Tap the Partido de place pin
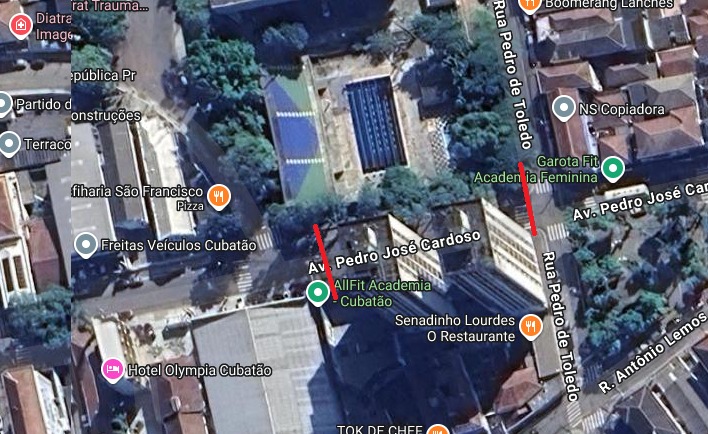 (6, 104)
